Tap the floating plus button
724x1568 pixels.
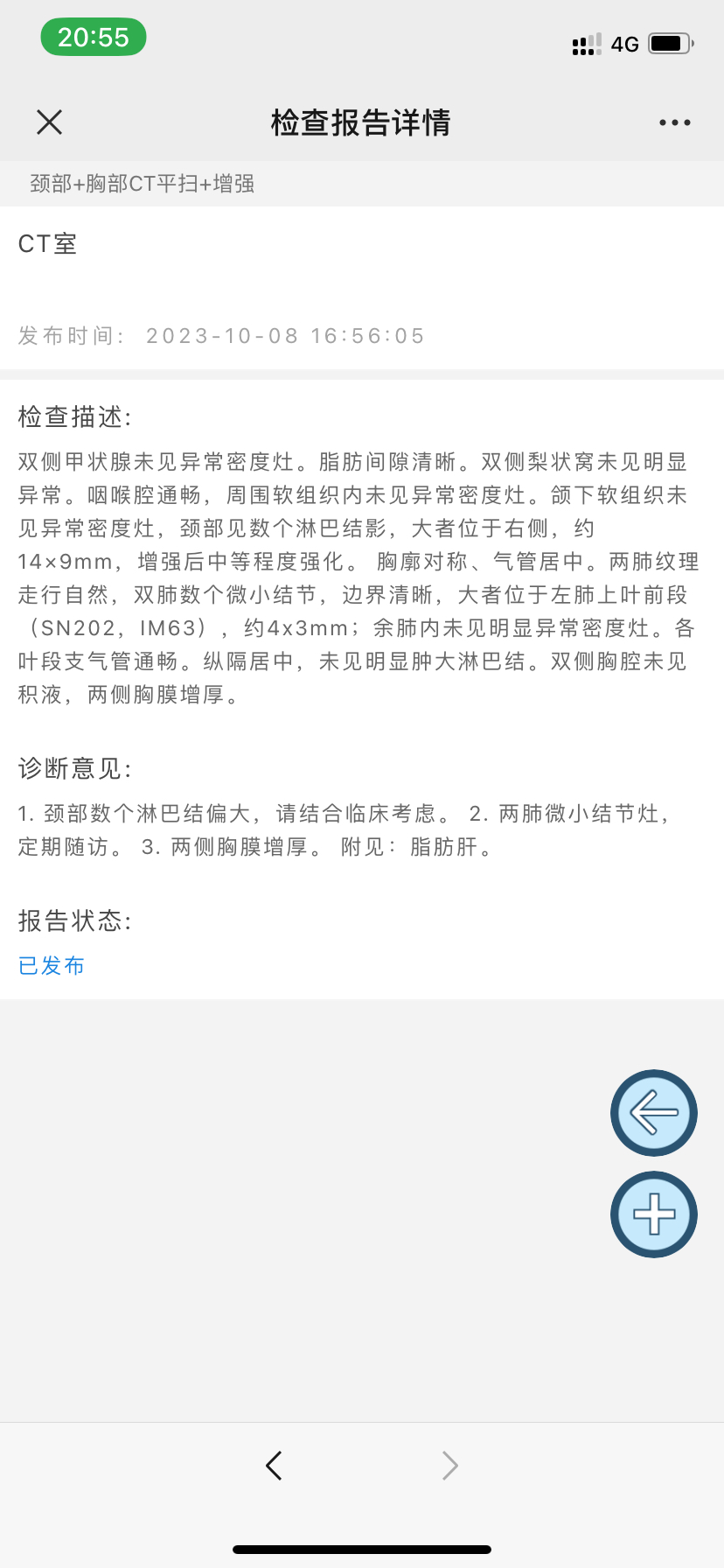[x=653, y=1214]
